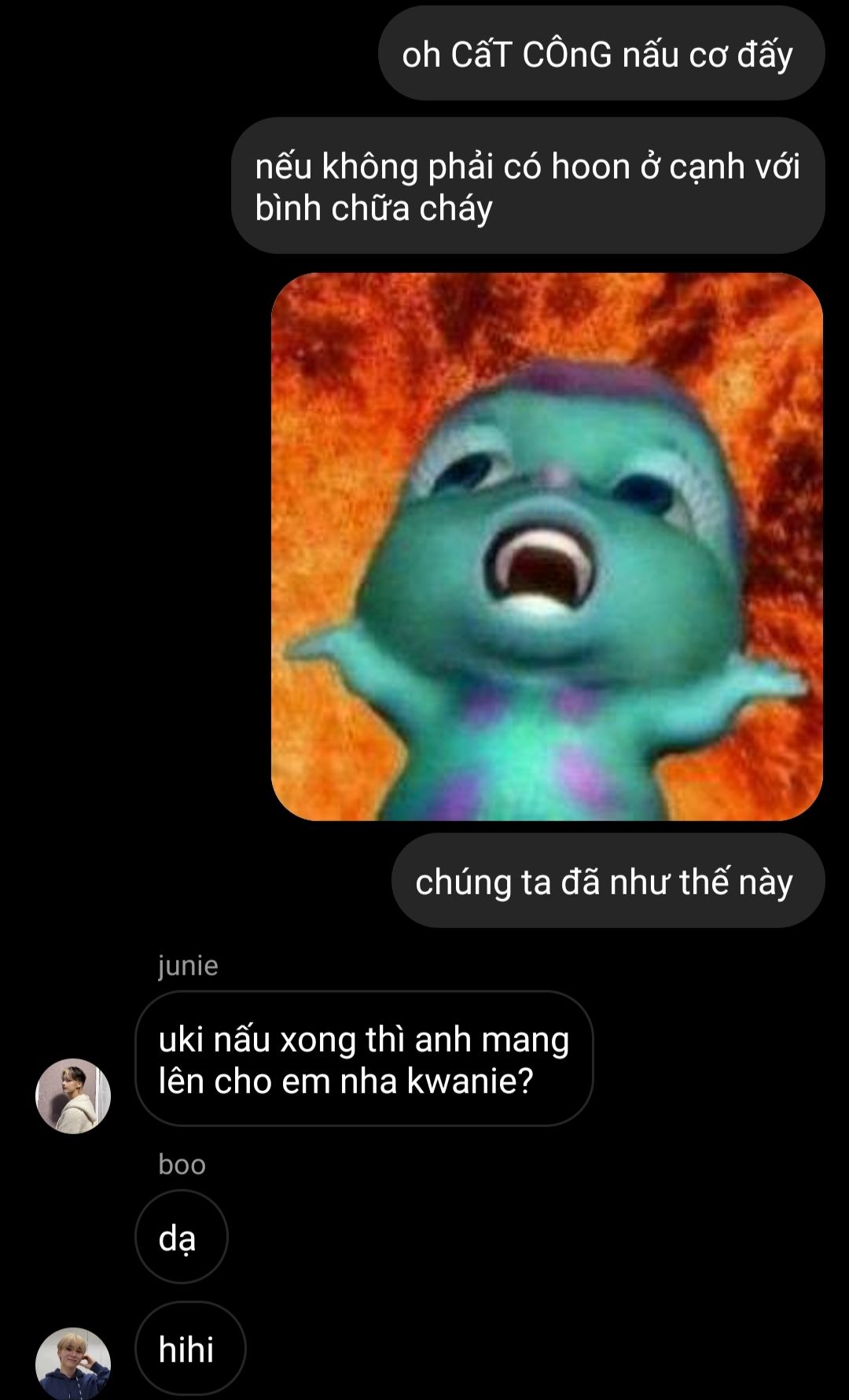Open boo's profile picture beside hihi

coord(73,1364)
